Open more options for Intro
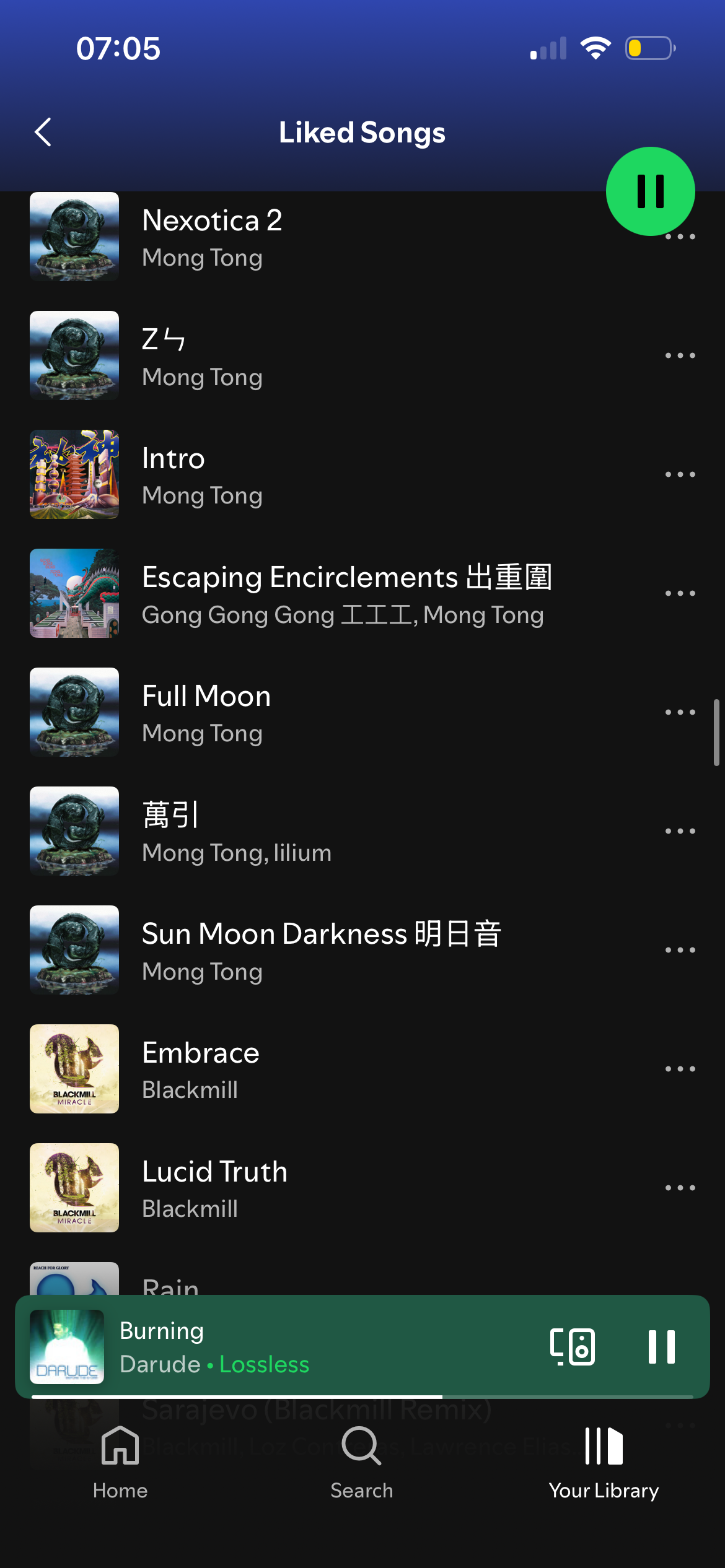Screen dimensions: 725x1568 (x=680, y=475)
